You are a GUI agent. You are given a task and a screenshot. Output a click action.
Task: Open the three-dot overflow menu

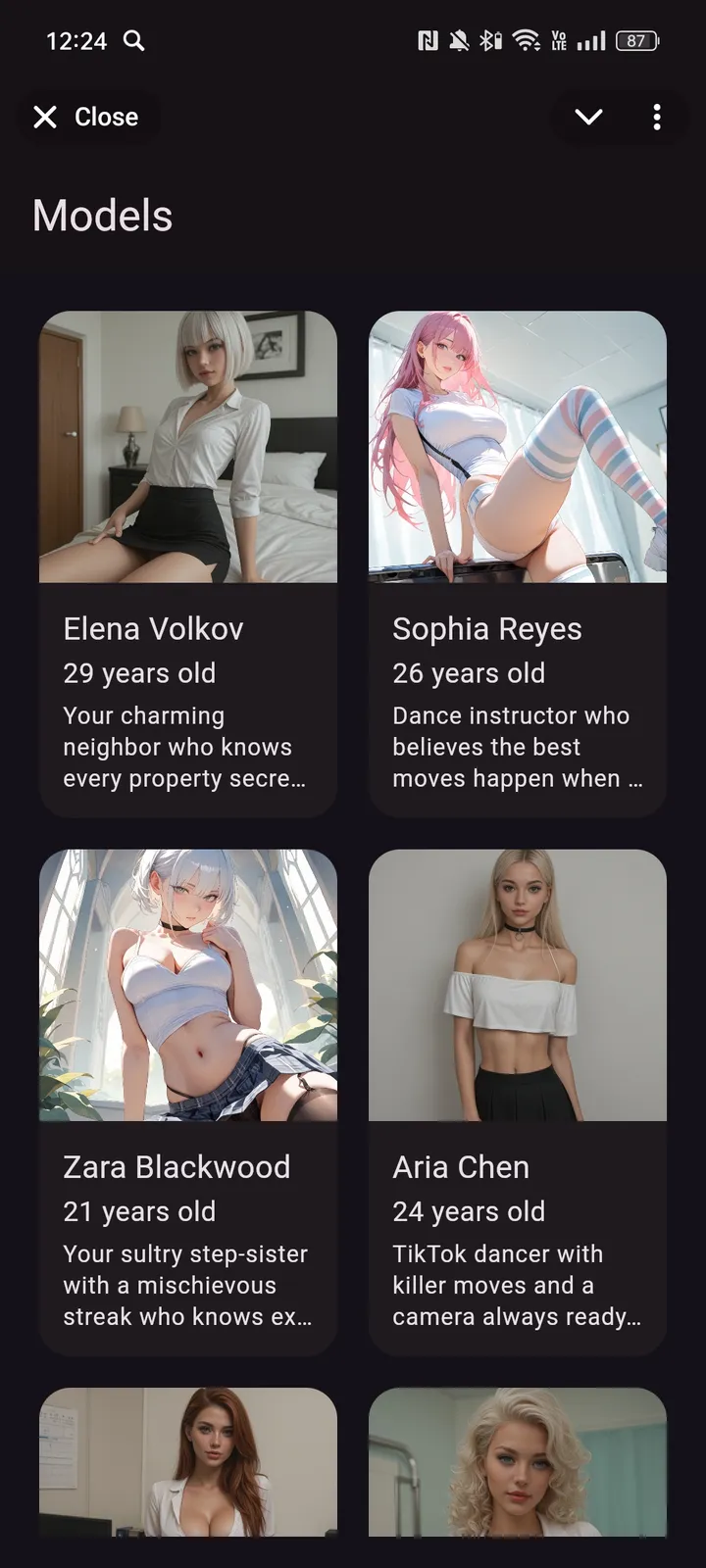tap(656, 117)
